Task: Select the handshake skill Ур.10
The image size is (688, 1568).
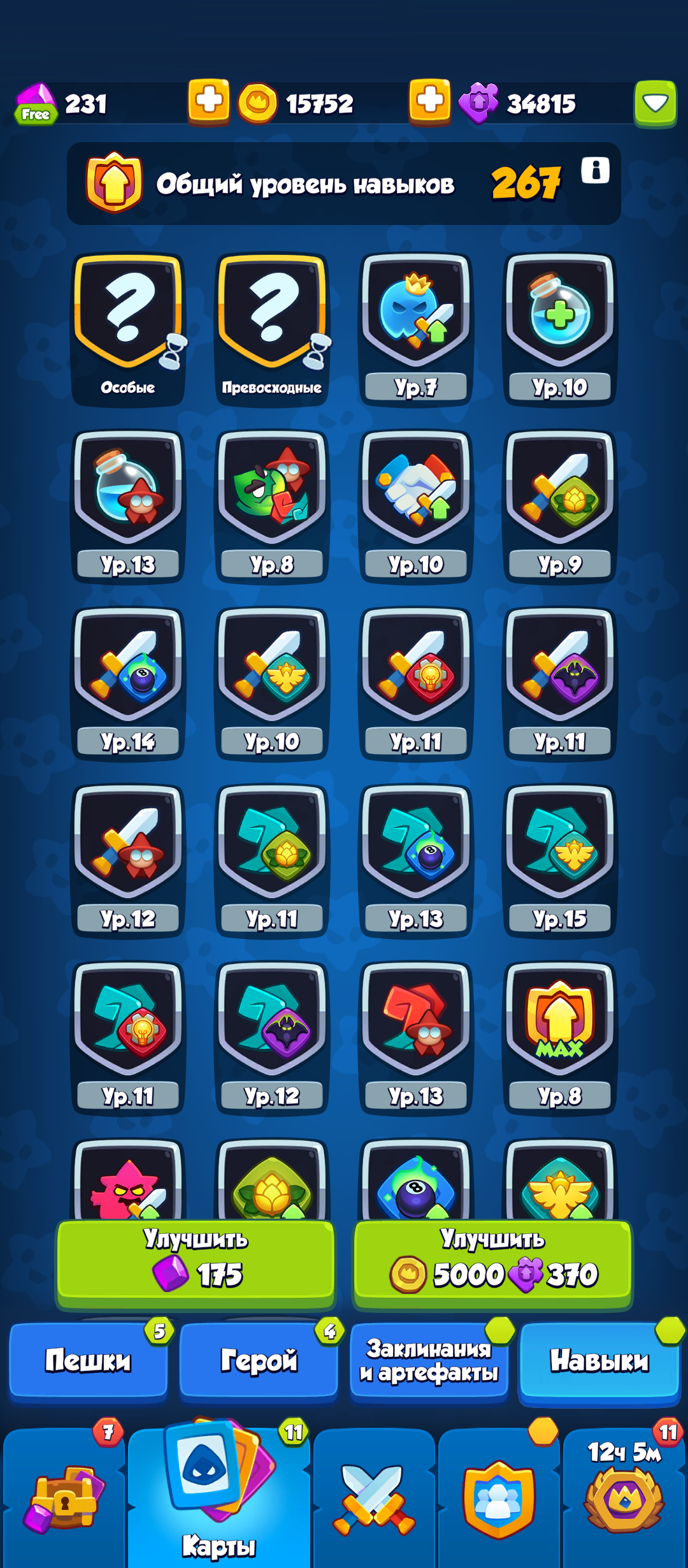Action: 416,507
